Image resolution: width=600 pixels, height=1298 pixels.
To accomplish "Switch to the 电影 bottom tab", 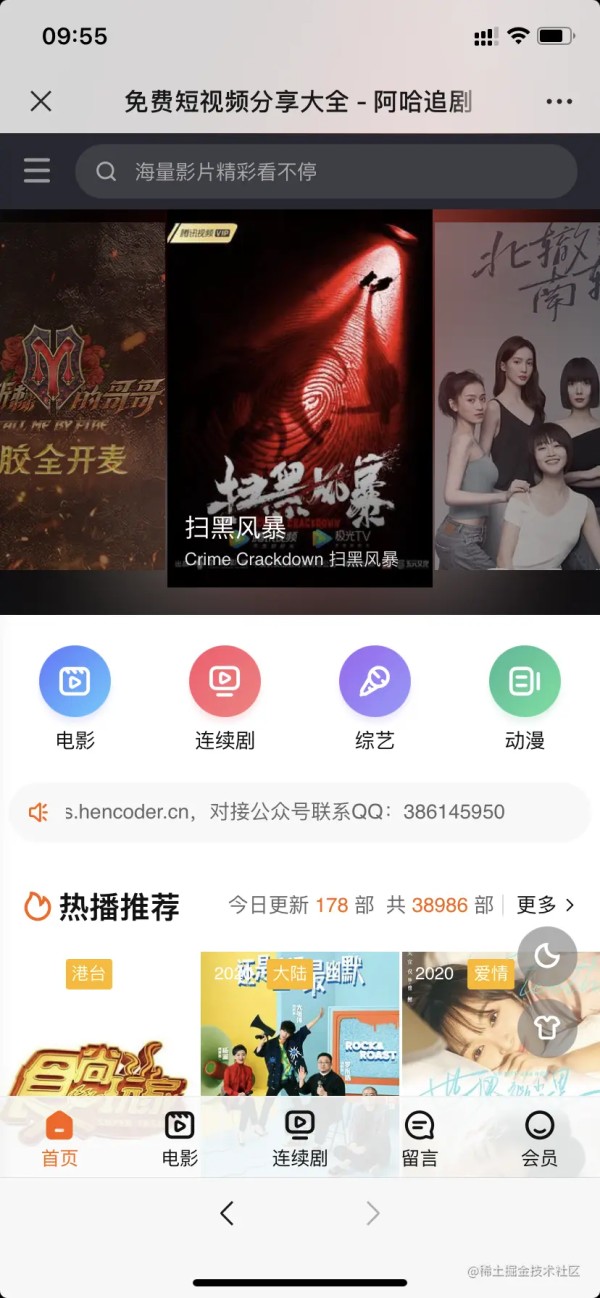I will point(180,1138).
